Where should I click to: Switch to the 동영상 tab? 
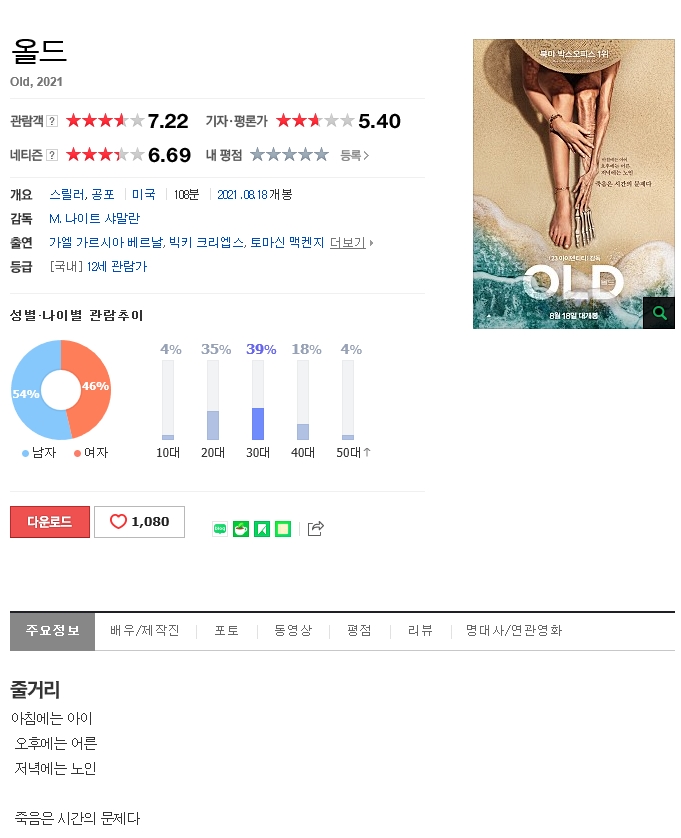293,631
